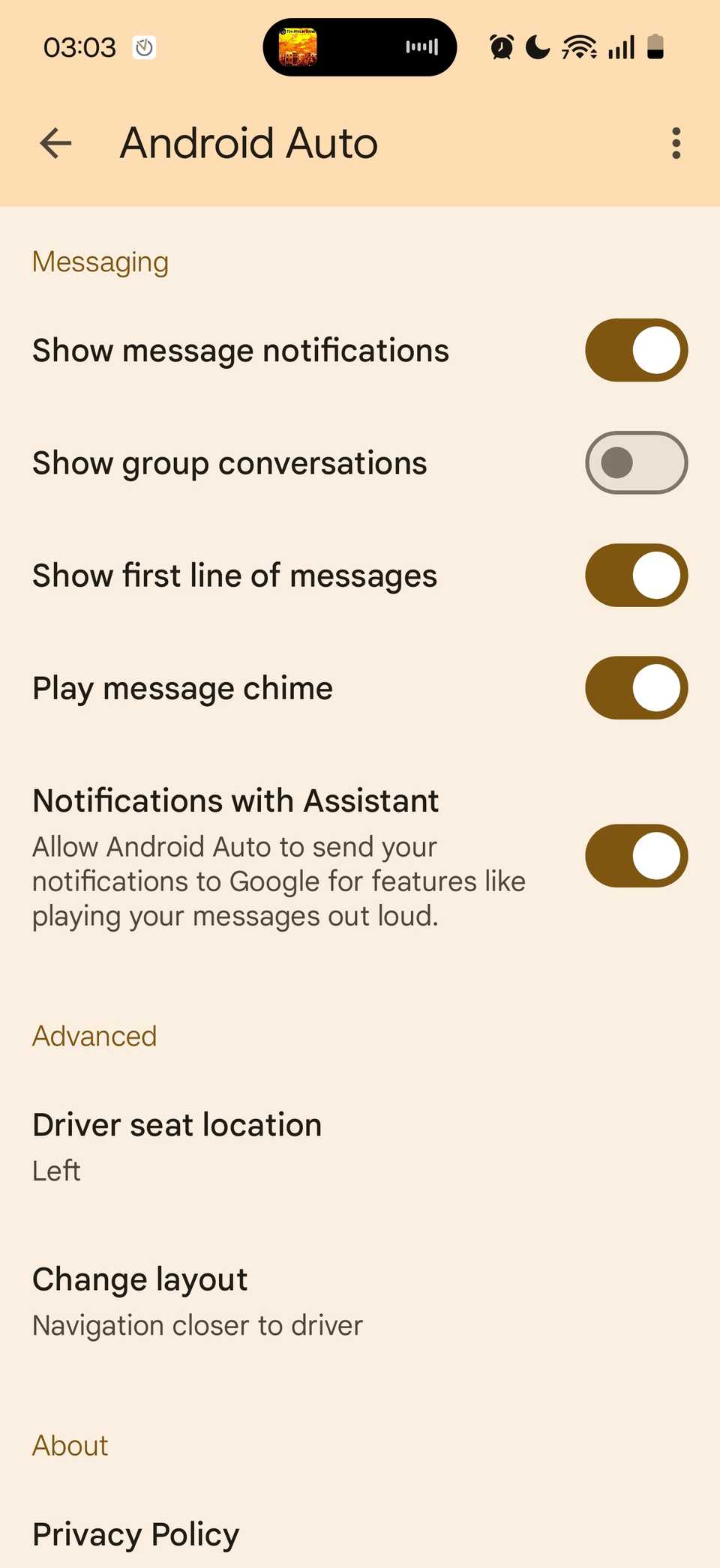Tap the battery indicator icon

coord(655,46)
